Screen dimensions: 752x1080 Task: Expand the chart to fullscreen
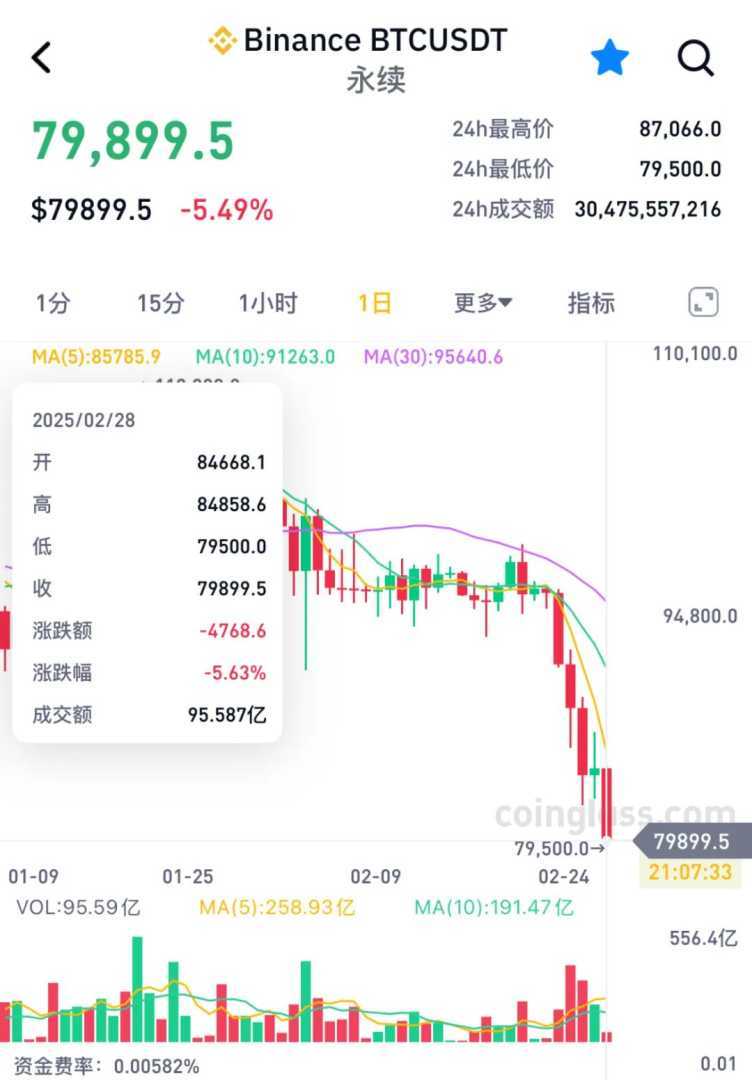[x=704, y=302]
